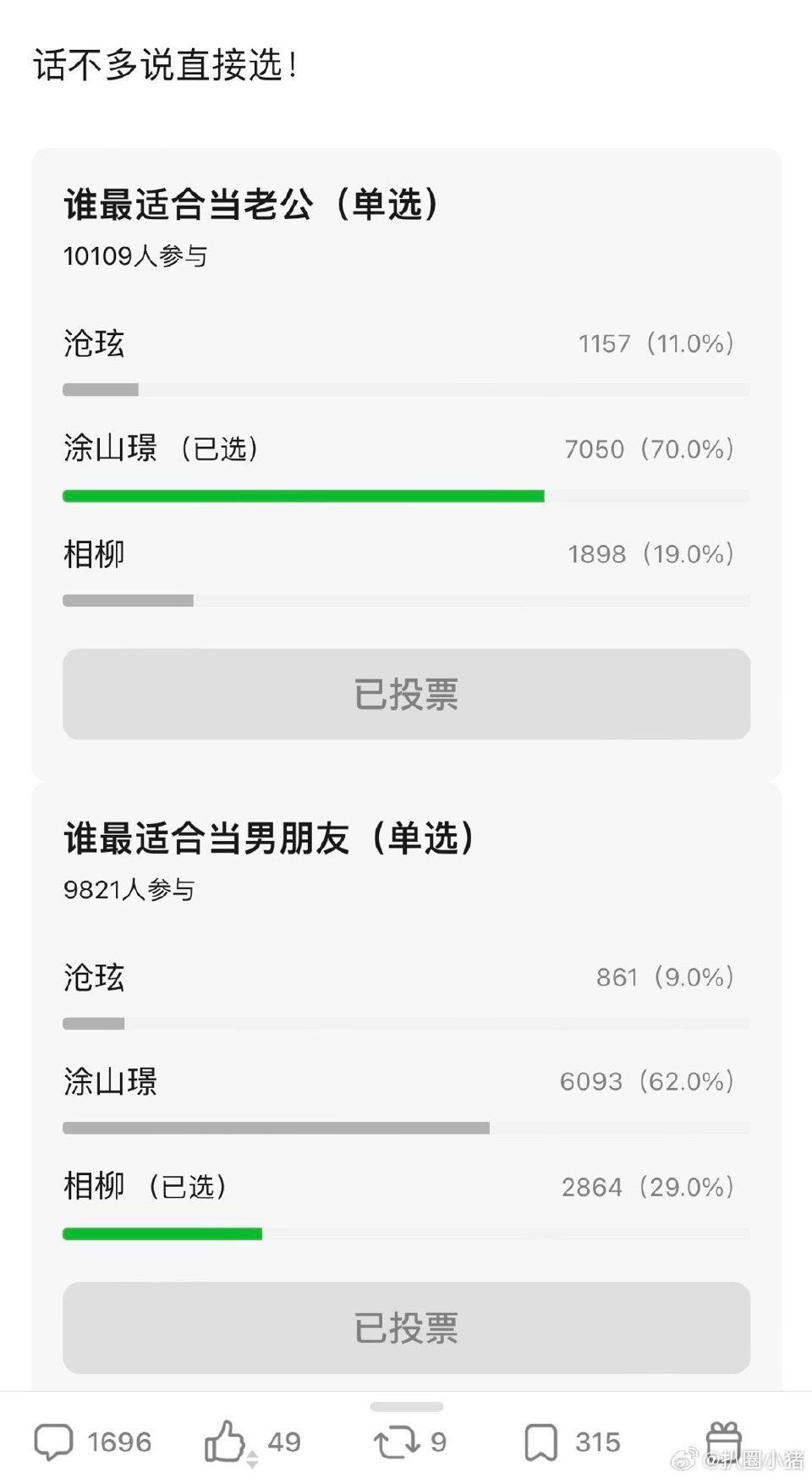This screenshot has height=1478, width=812.
Task: Tap 已投票 button under the 老公 poll
Action: [x=406, y=695]
